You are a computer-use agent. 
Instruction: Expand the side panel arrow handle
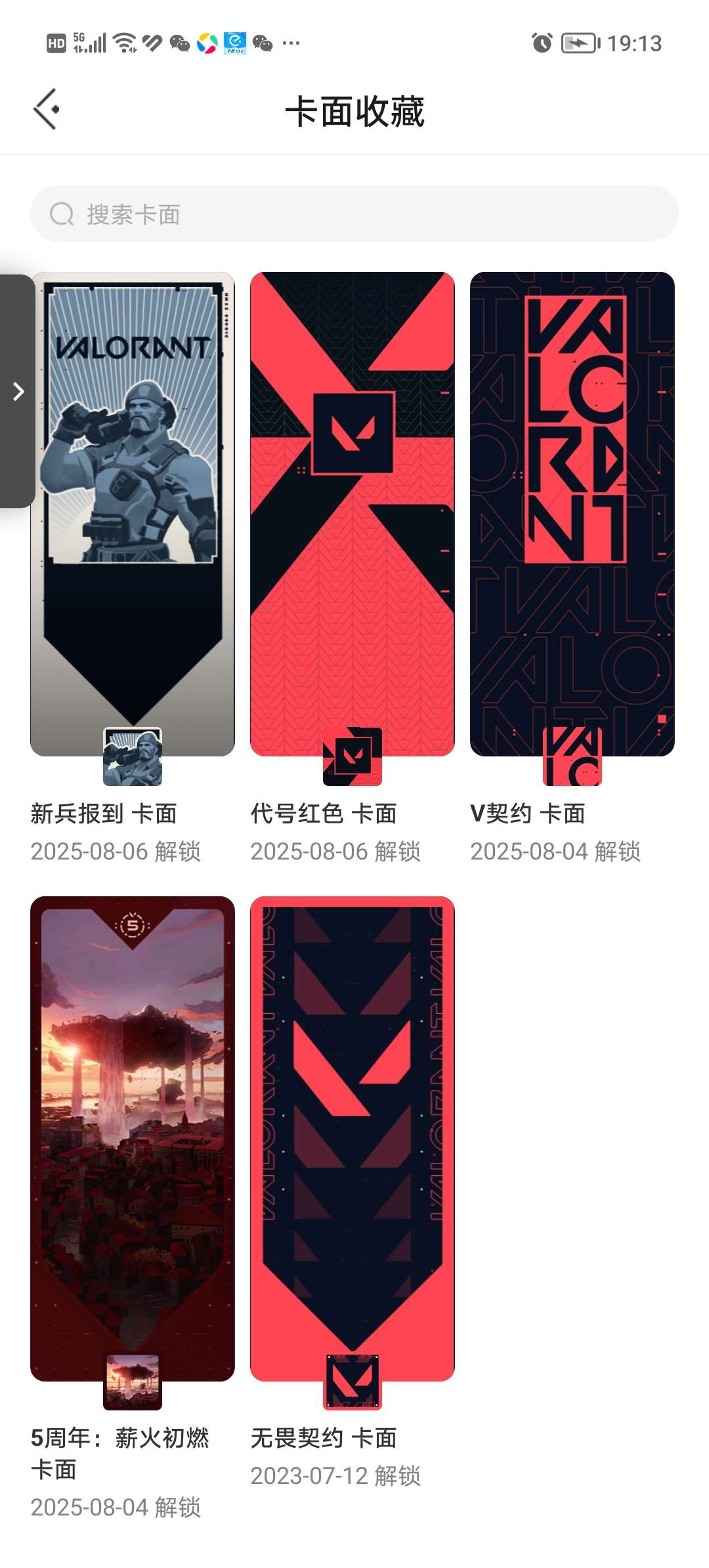[18, 391]
